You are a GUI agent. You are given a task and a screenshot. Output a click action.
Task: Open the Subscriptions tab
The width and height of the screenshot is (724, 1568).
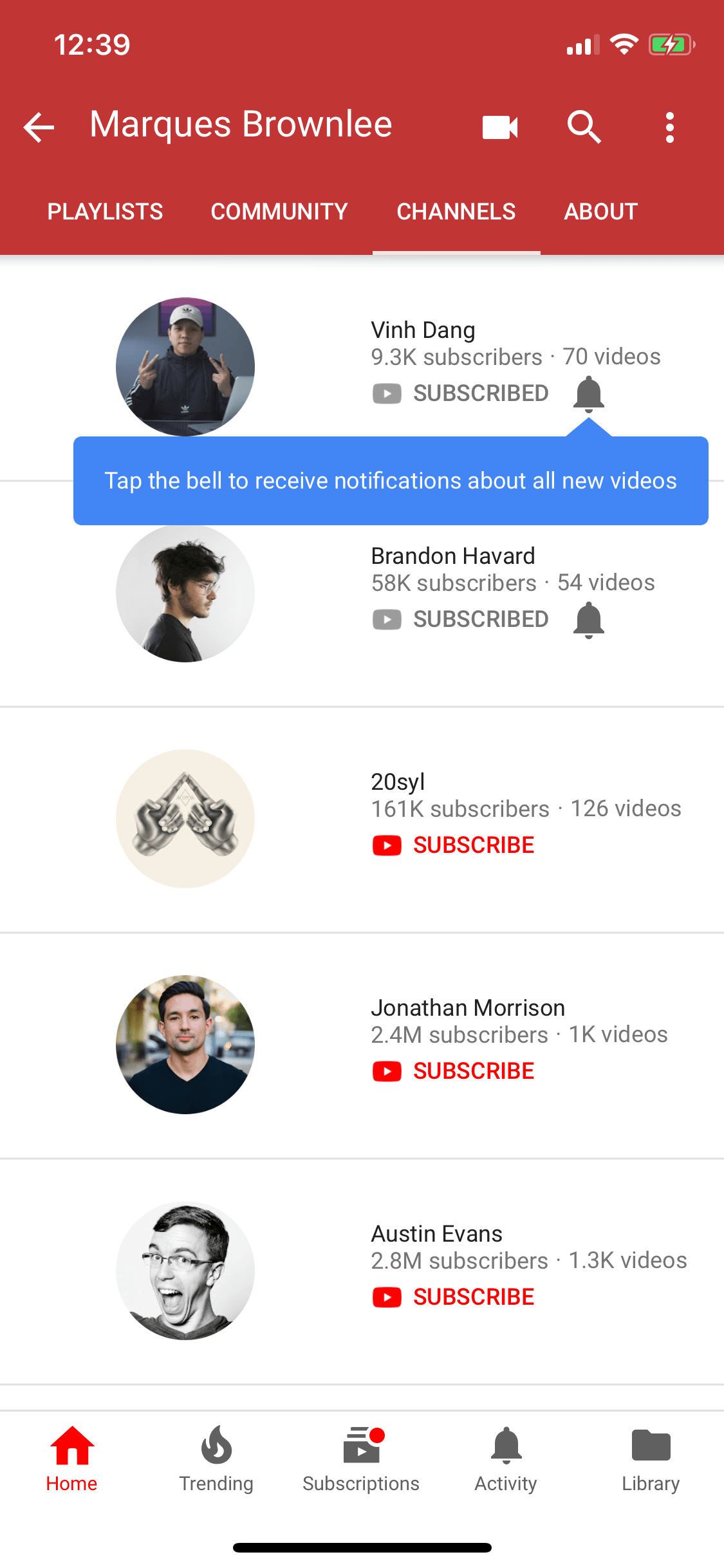361,1459
